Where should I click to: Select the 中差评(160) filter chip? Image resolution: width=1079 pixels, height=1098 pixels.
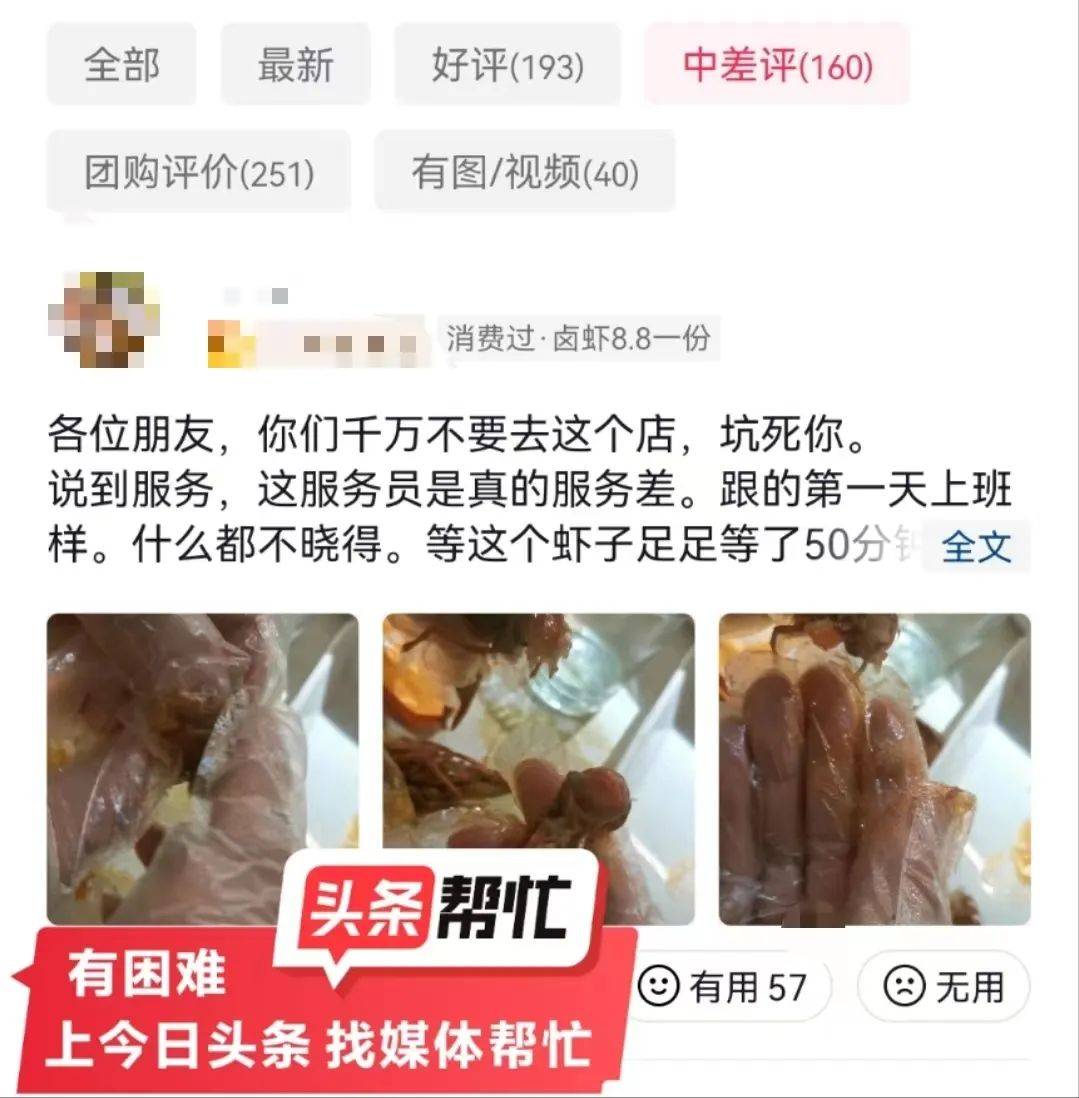(777, 65)
